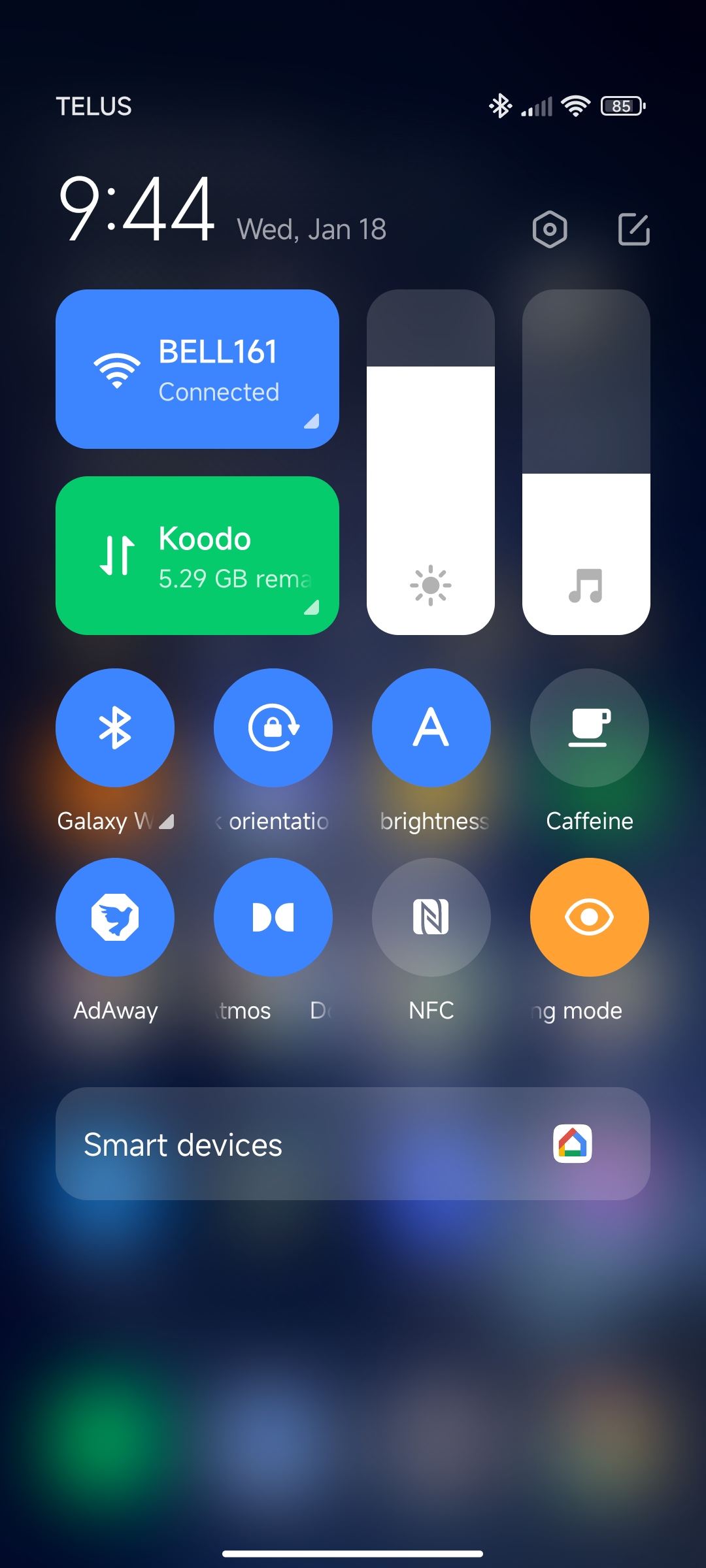Toggle AdAway ad blocking
Image resolution: width=706 pixels, height=1568 pixels.
(115, 917)
